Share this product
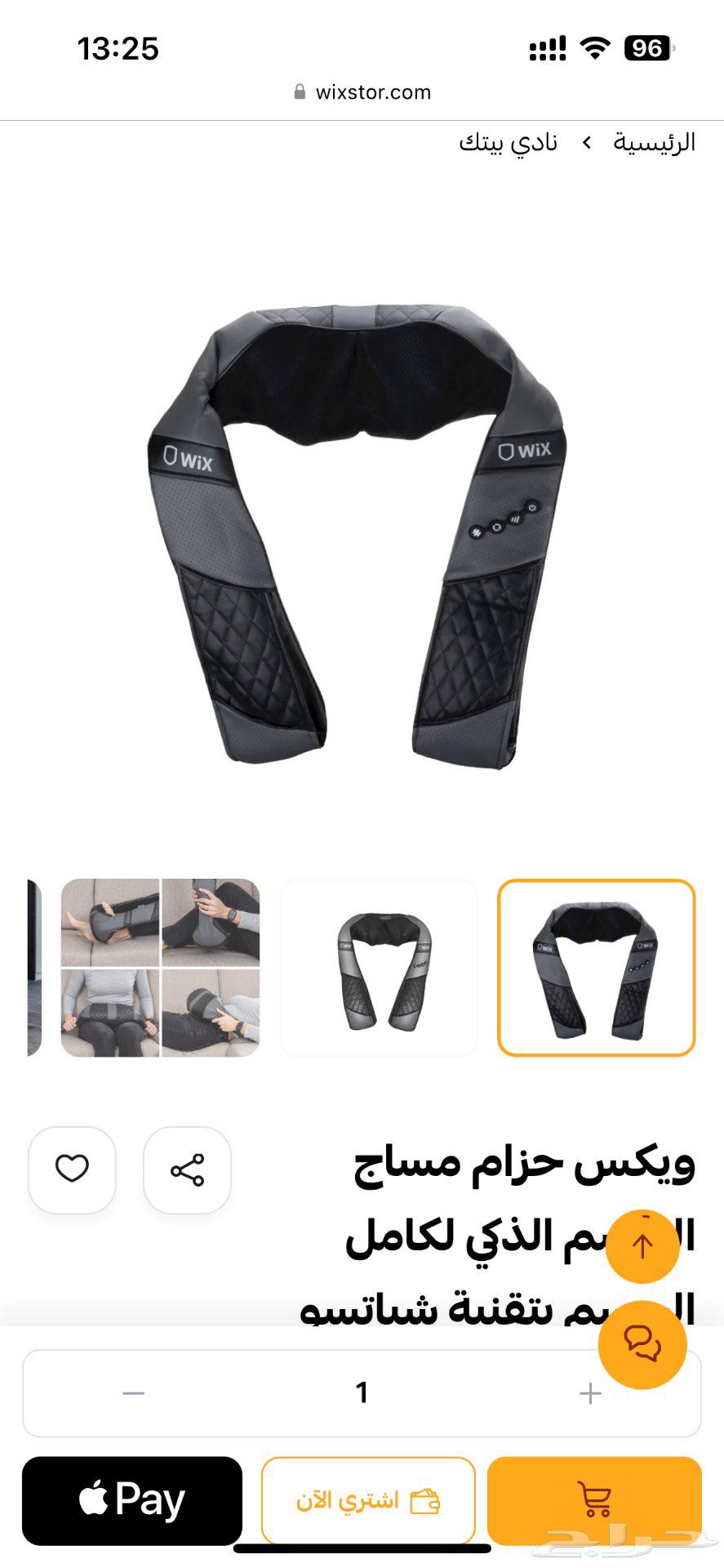This screenshot has width=724, height=1568. (187, 1169)
